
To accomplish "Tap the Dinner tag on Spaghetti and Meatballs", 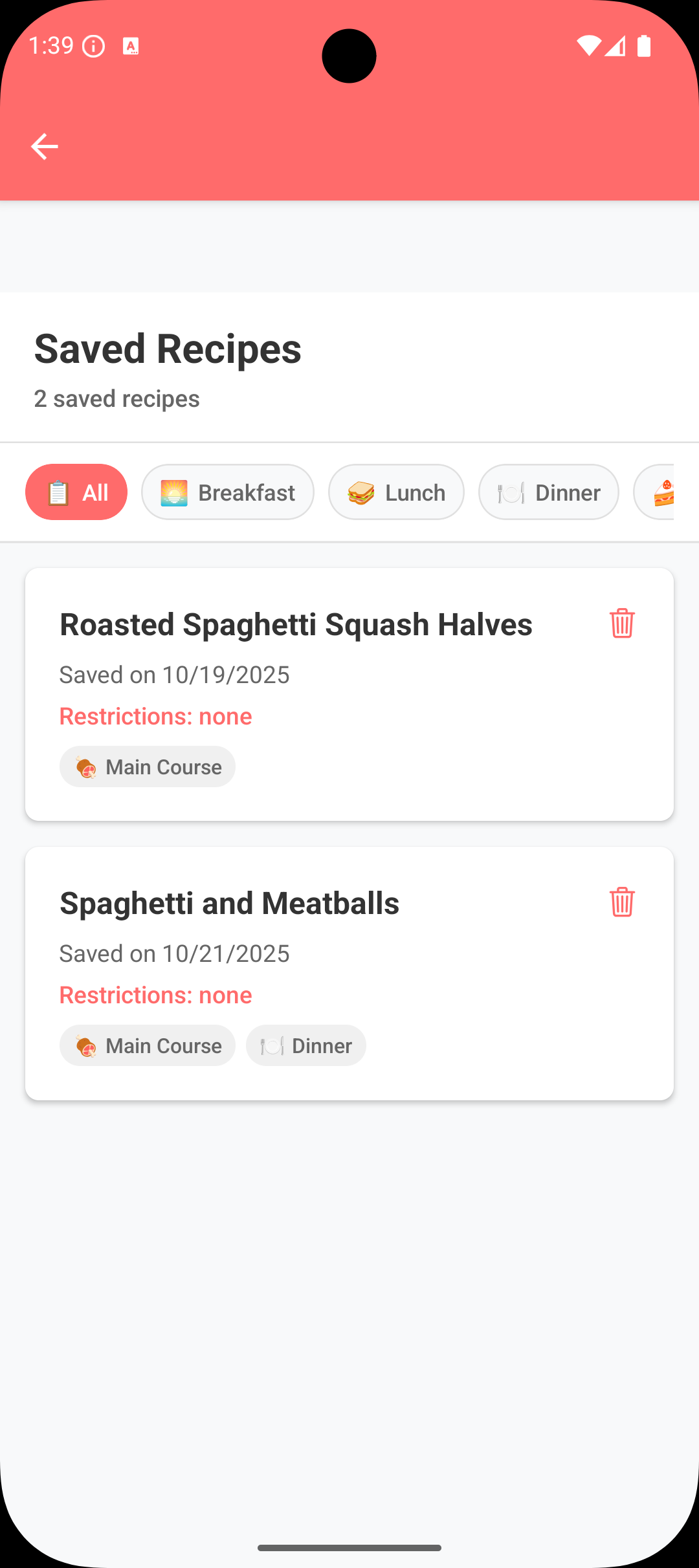I will (305, 1045).
